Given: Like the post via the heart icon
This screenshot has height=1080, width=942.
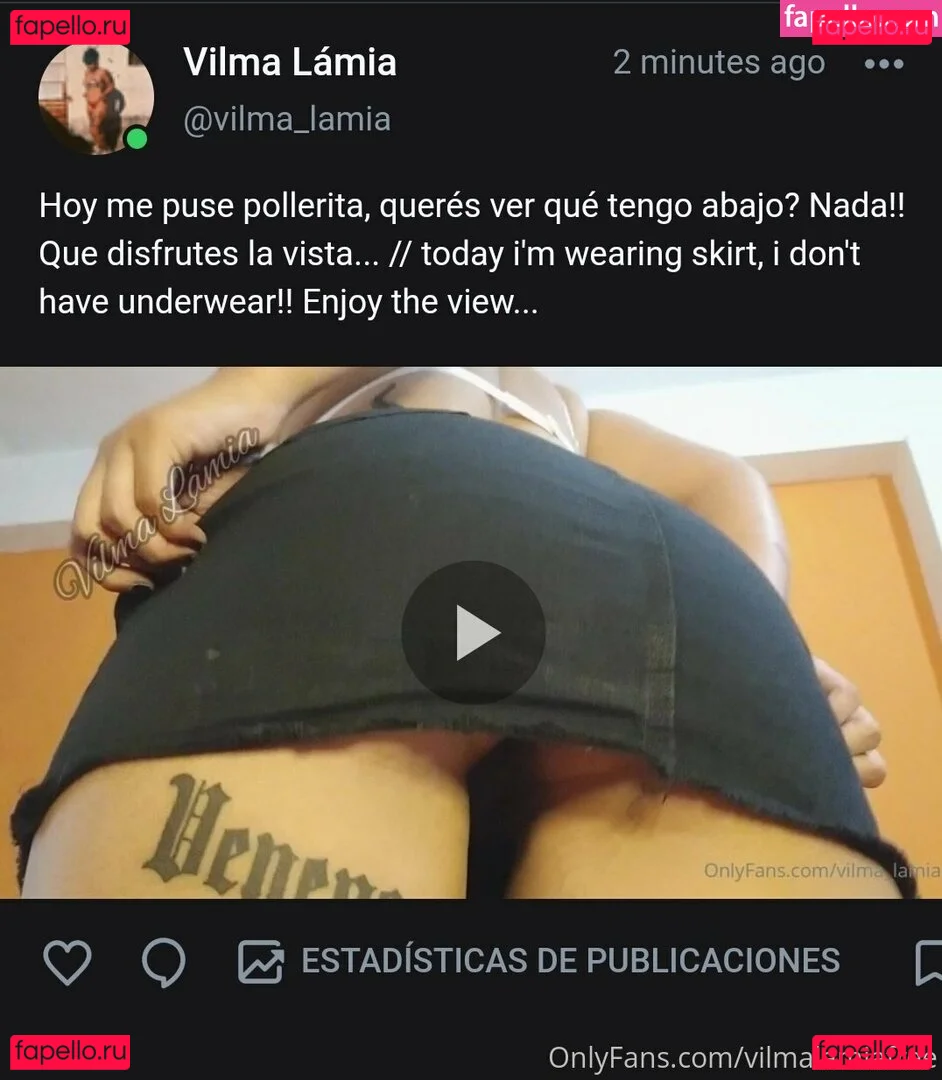Looking at the screenshot, I should point(66,961).
